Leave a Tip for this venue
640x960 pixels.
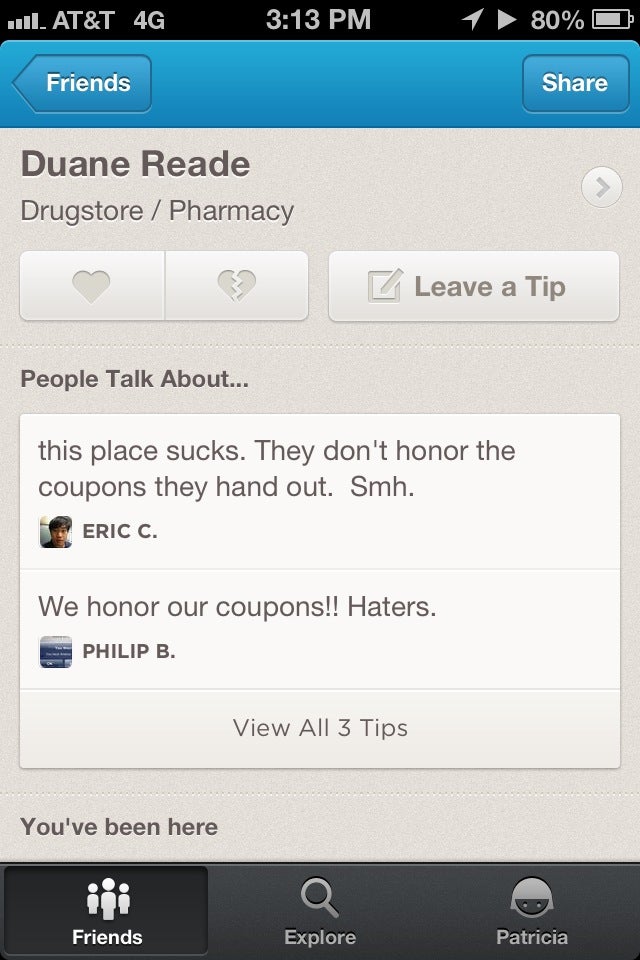click(474, 287)
